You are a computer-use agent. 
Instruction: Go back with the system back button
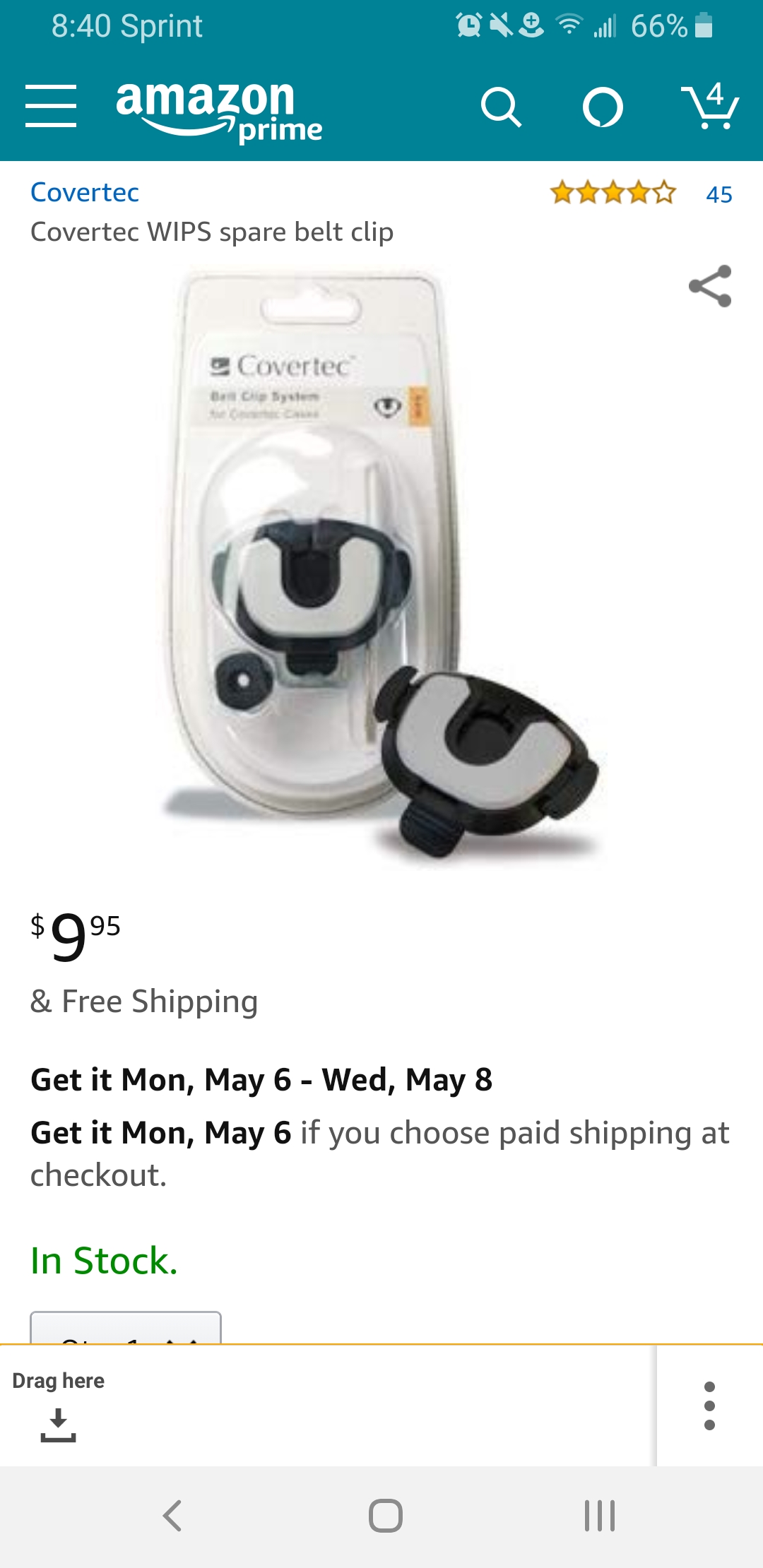pyautogui.click(x=172, y=1516)
